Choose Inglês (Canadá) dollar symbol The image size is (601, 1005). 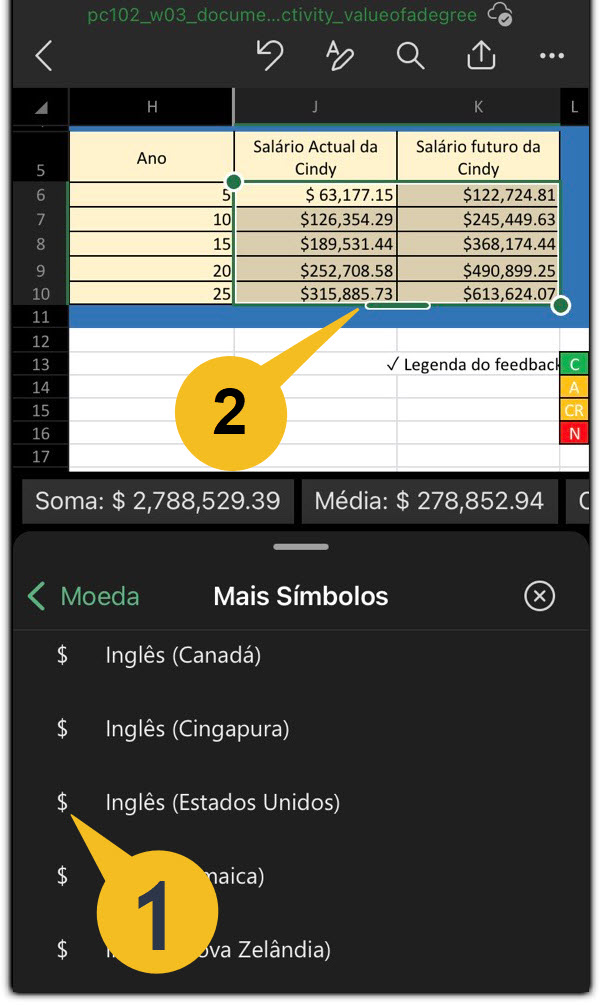pyautogui.click(x=300, y=655)
